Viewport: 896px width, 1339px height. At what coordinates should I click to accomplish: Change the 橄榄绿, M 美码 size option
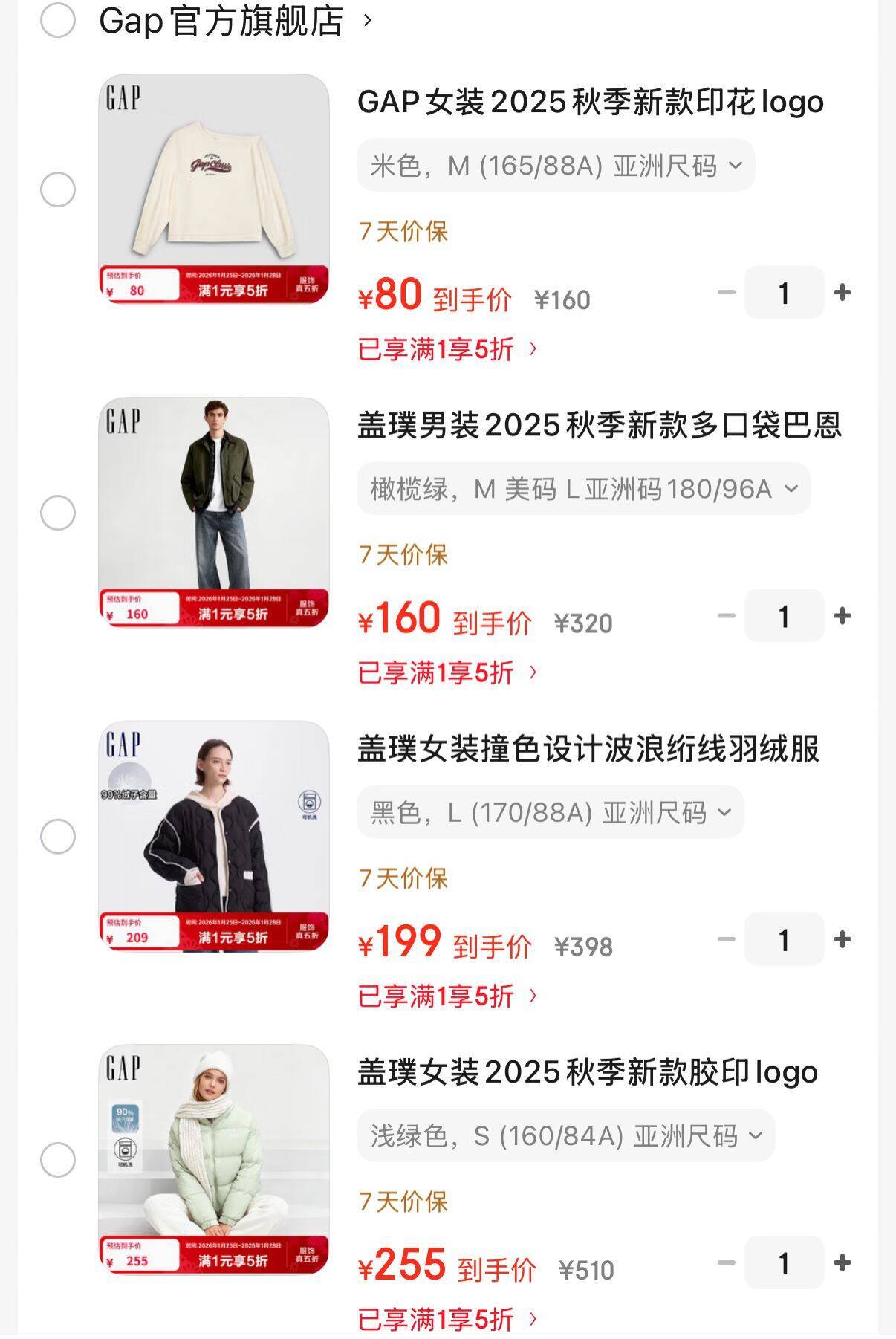pyautogui.click(x=583, y=489)
